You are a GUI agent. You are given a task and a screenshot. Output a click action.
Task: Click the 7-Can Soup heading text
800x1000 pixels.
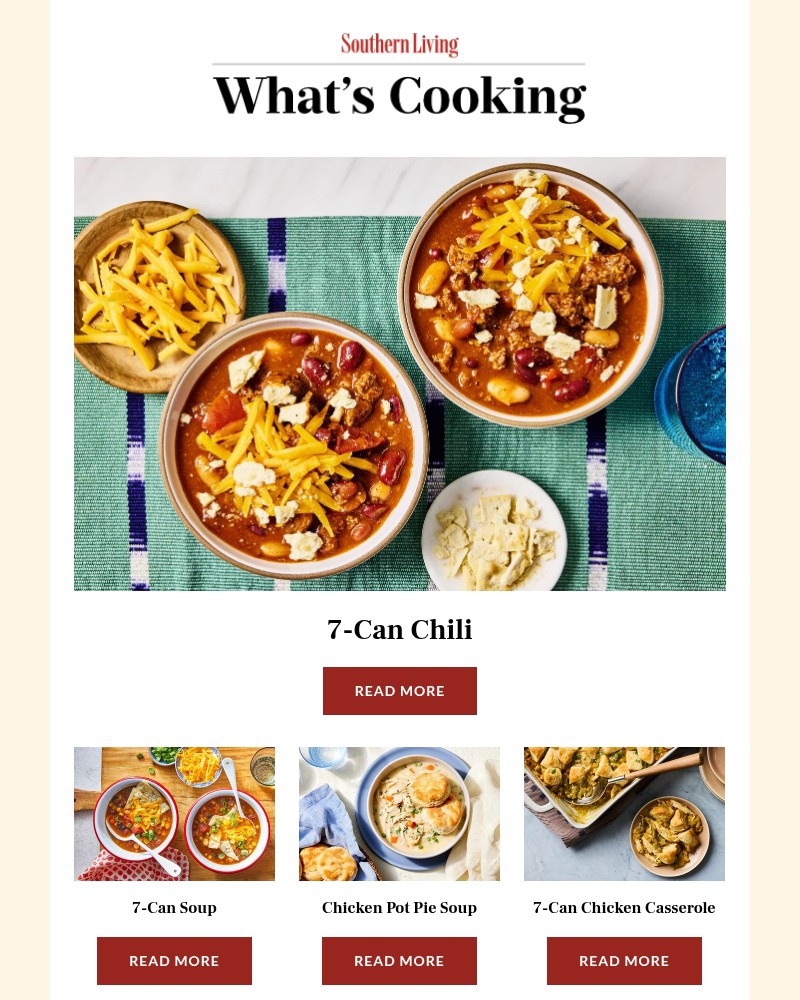point(174,907)
